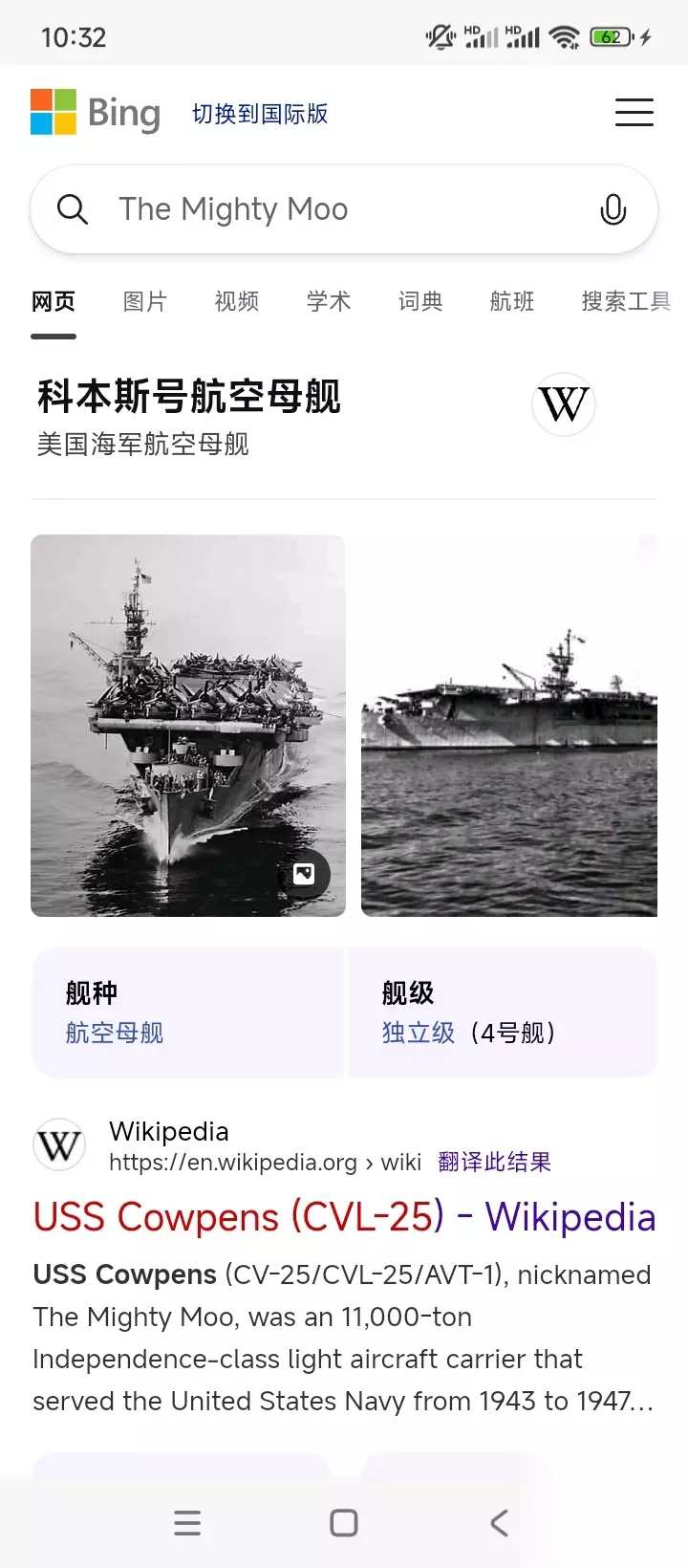Go back with system back button
The width and height of the screenshot is (688, 1568).
pos(499,1523)
